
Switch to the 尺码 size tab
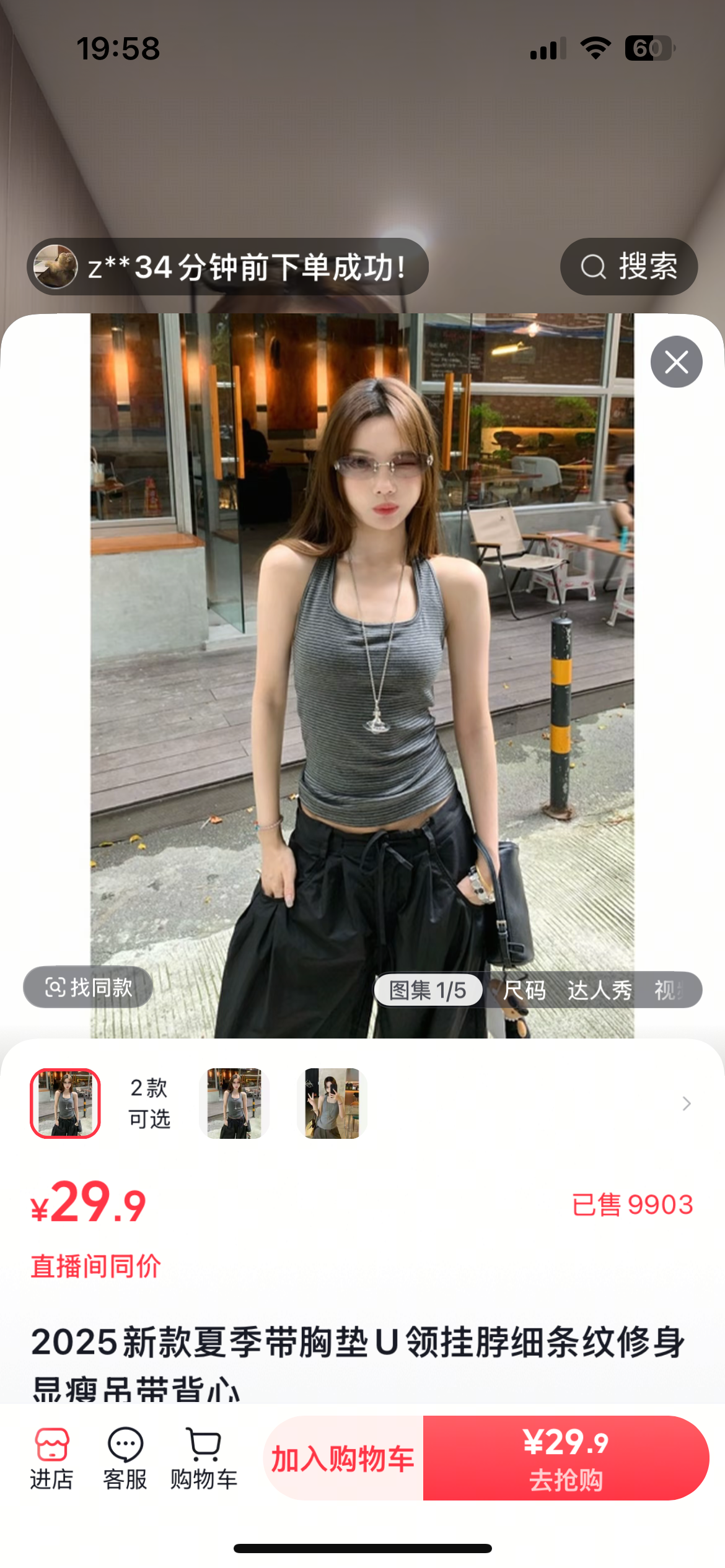click(x=524, y=990)
